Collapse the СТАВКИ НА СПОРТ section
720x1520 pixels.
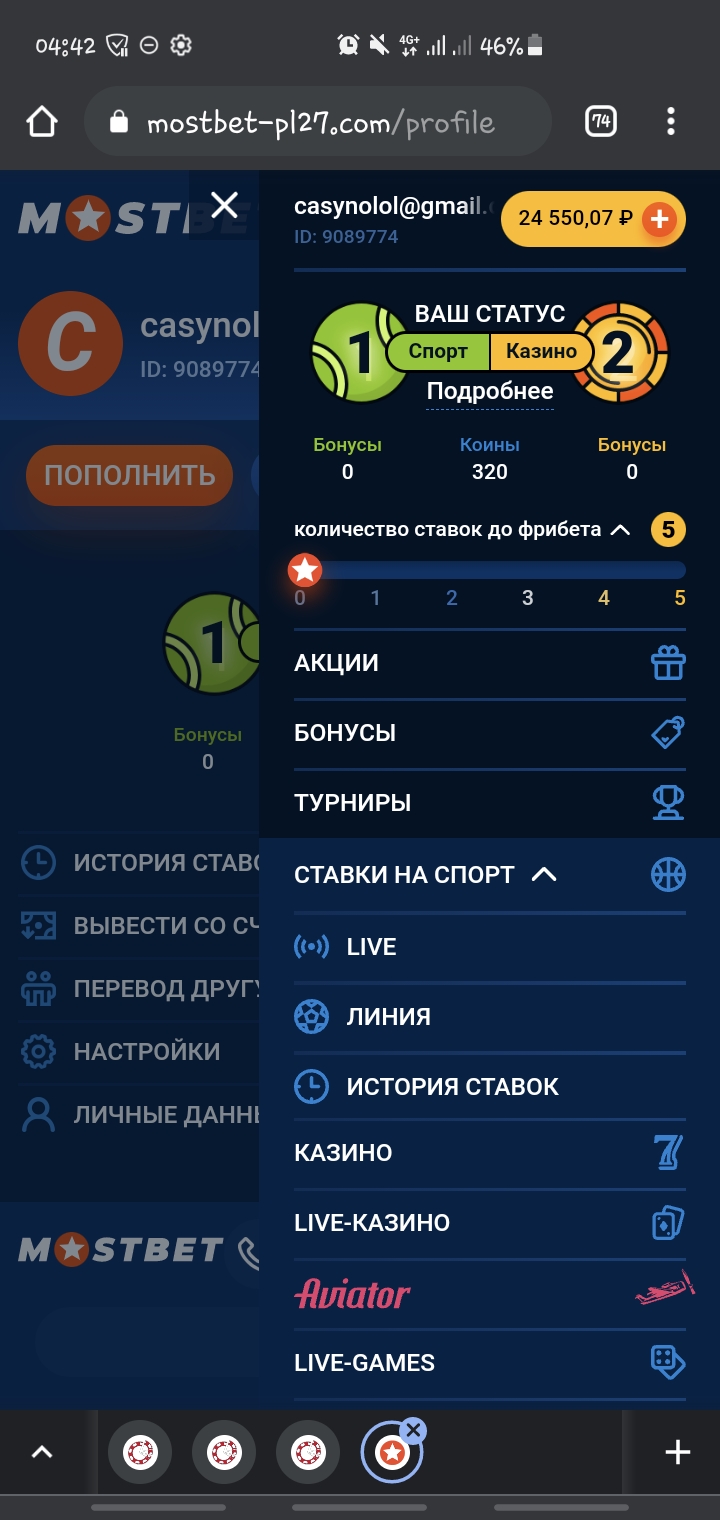coord(490,875)
